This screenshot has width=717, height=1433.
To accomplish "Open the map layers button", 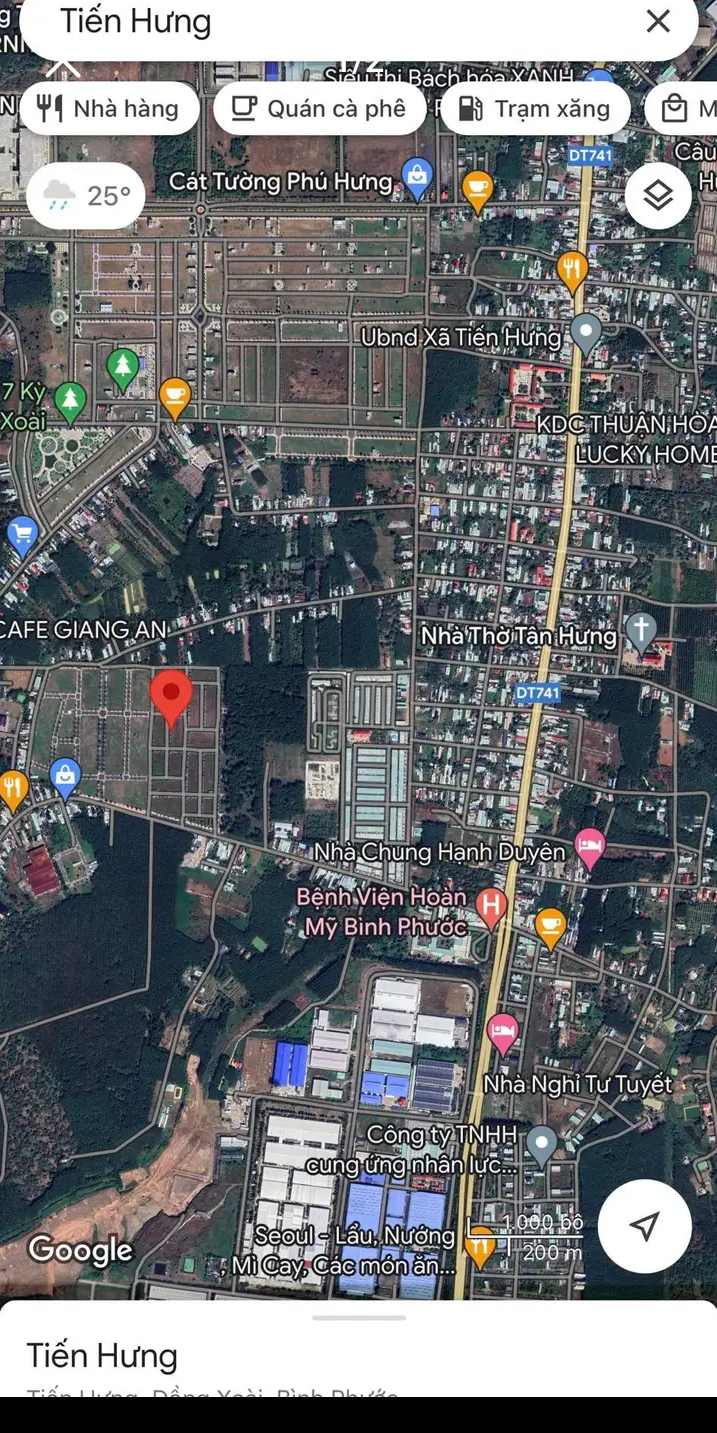I will tap(658, 196).
